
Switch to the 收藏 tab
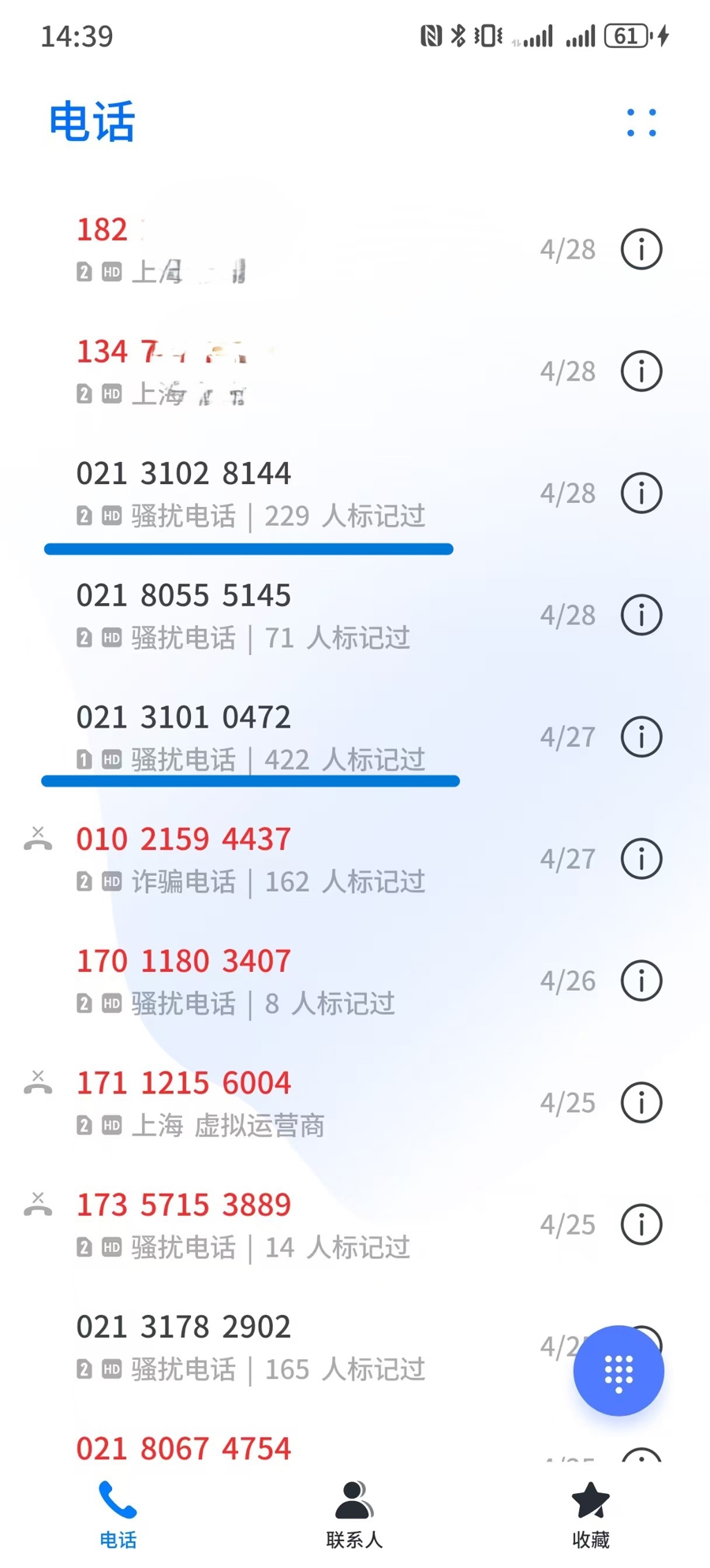[590, 1514]
